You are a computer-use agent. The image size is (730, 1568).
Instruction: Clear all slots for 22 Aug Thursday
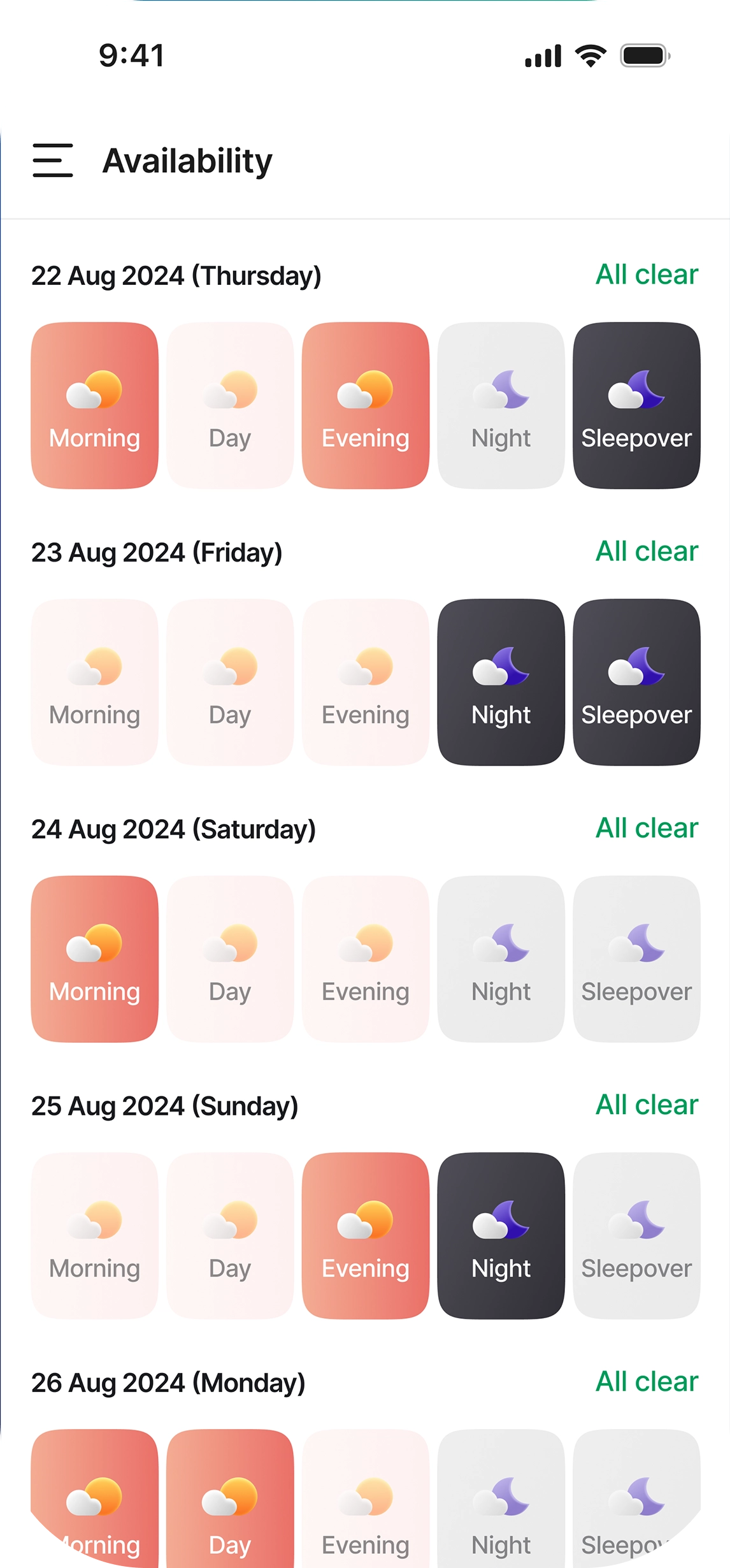[x=646, y=275]
